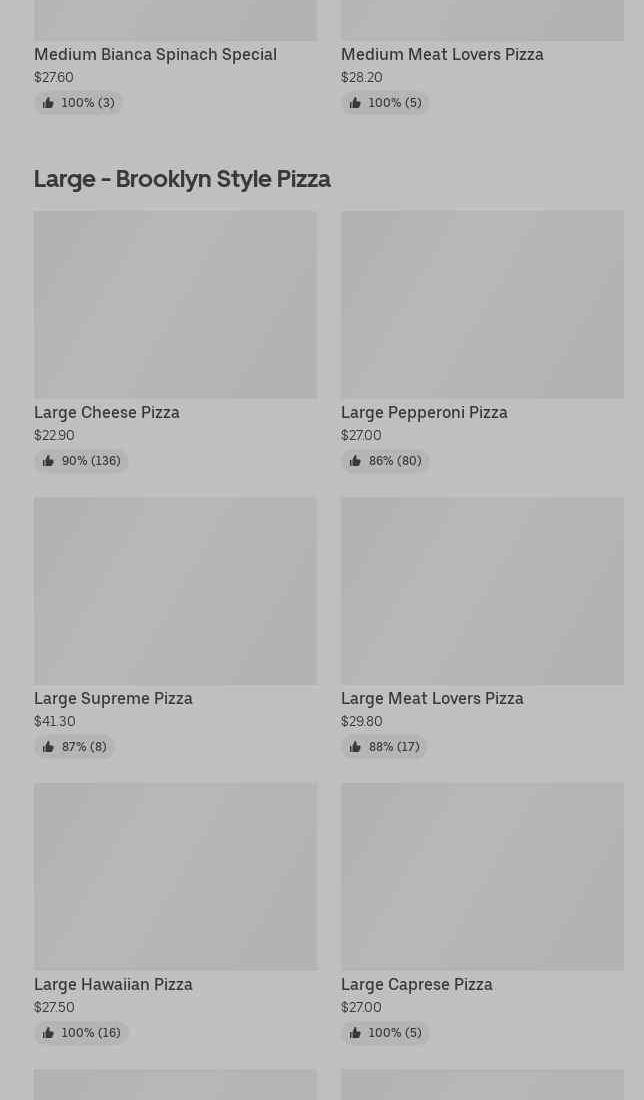
Task: Tap the Large Caprese Pizza card
Action: 482,877
